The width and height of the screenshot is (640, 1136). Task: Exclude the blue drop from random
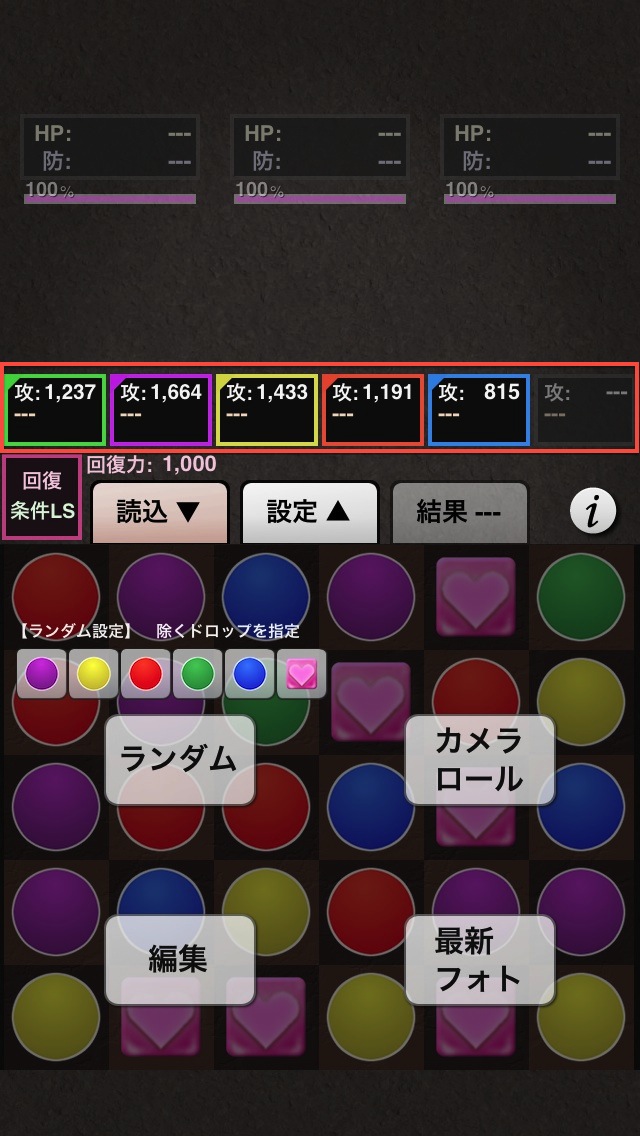pos(249,674)
